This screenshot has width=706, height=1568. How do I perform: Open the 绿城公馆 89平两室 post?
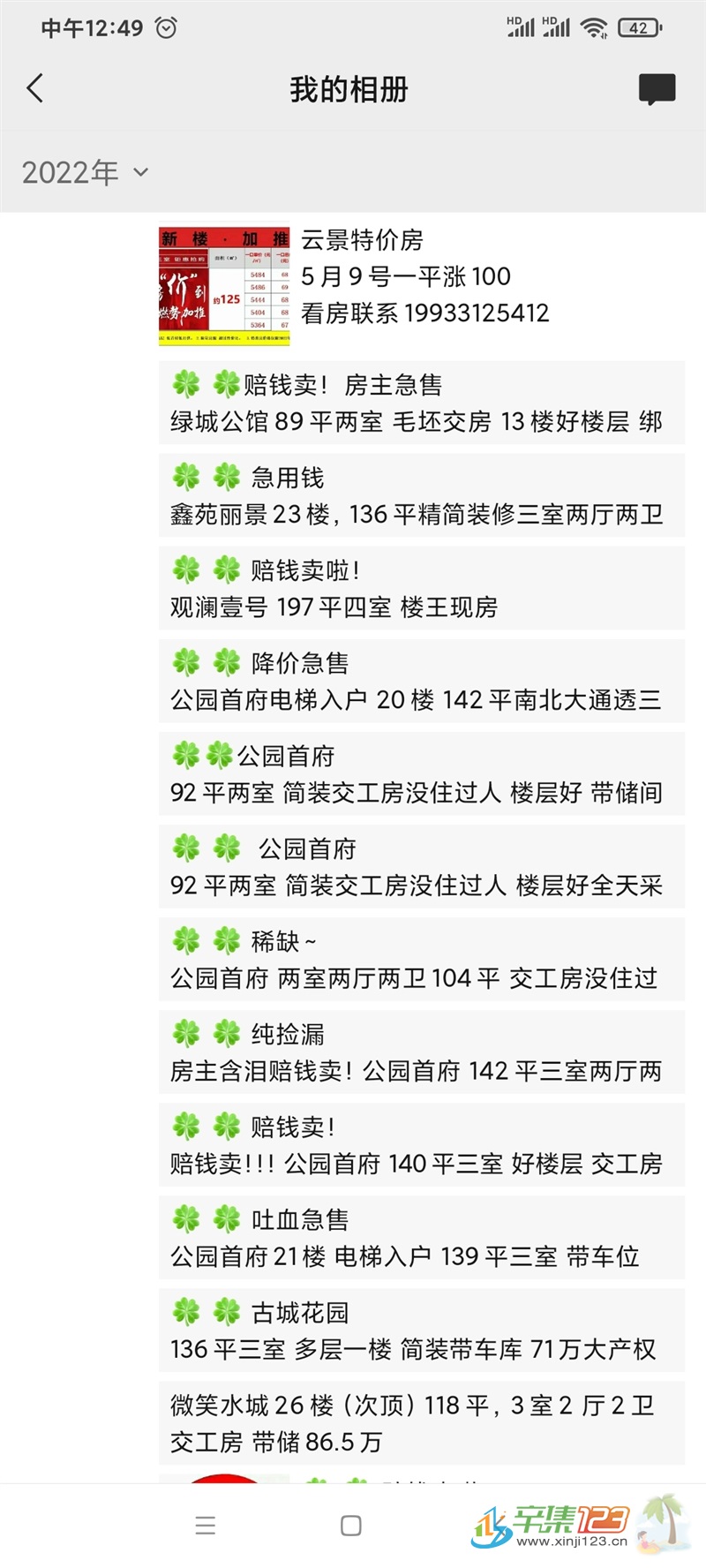422,403
